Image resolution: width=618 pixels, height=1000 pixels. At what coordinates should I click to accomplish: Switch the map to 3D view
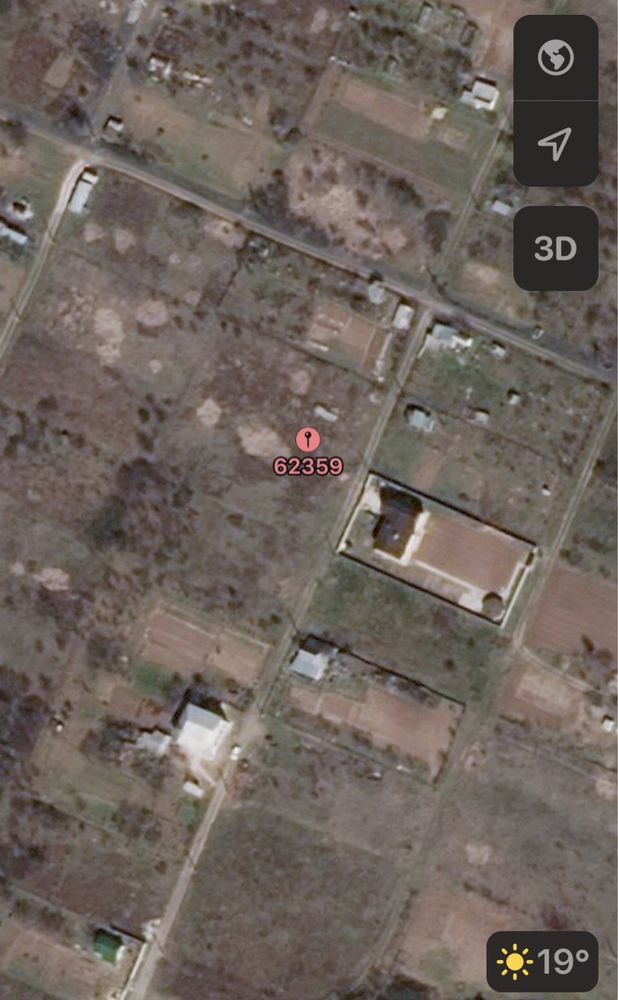[x=555, y=248]
